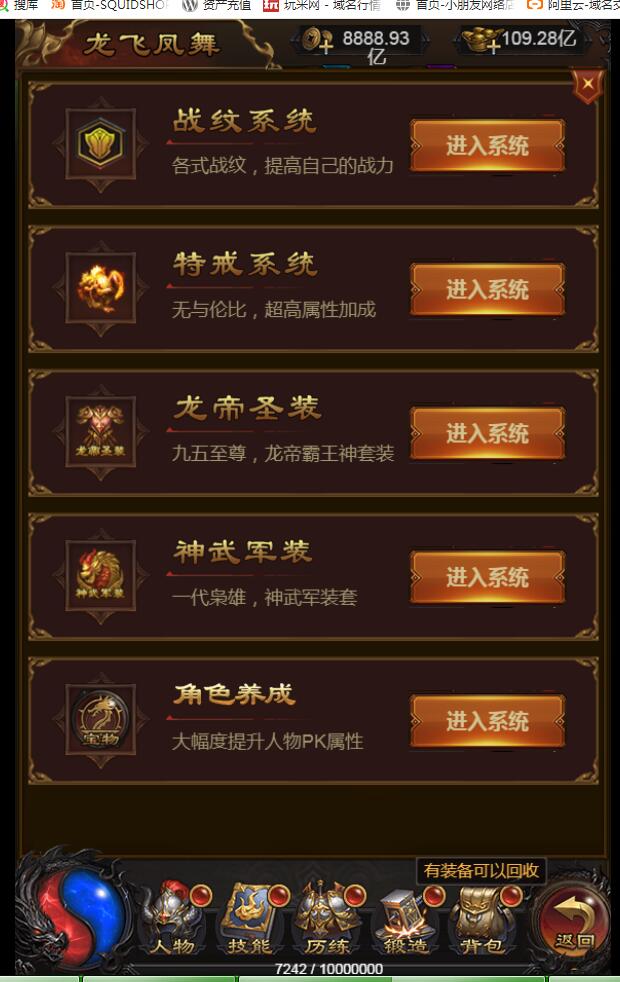Enter the 龙帝圣装 system

click(x=487, y=434)
